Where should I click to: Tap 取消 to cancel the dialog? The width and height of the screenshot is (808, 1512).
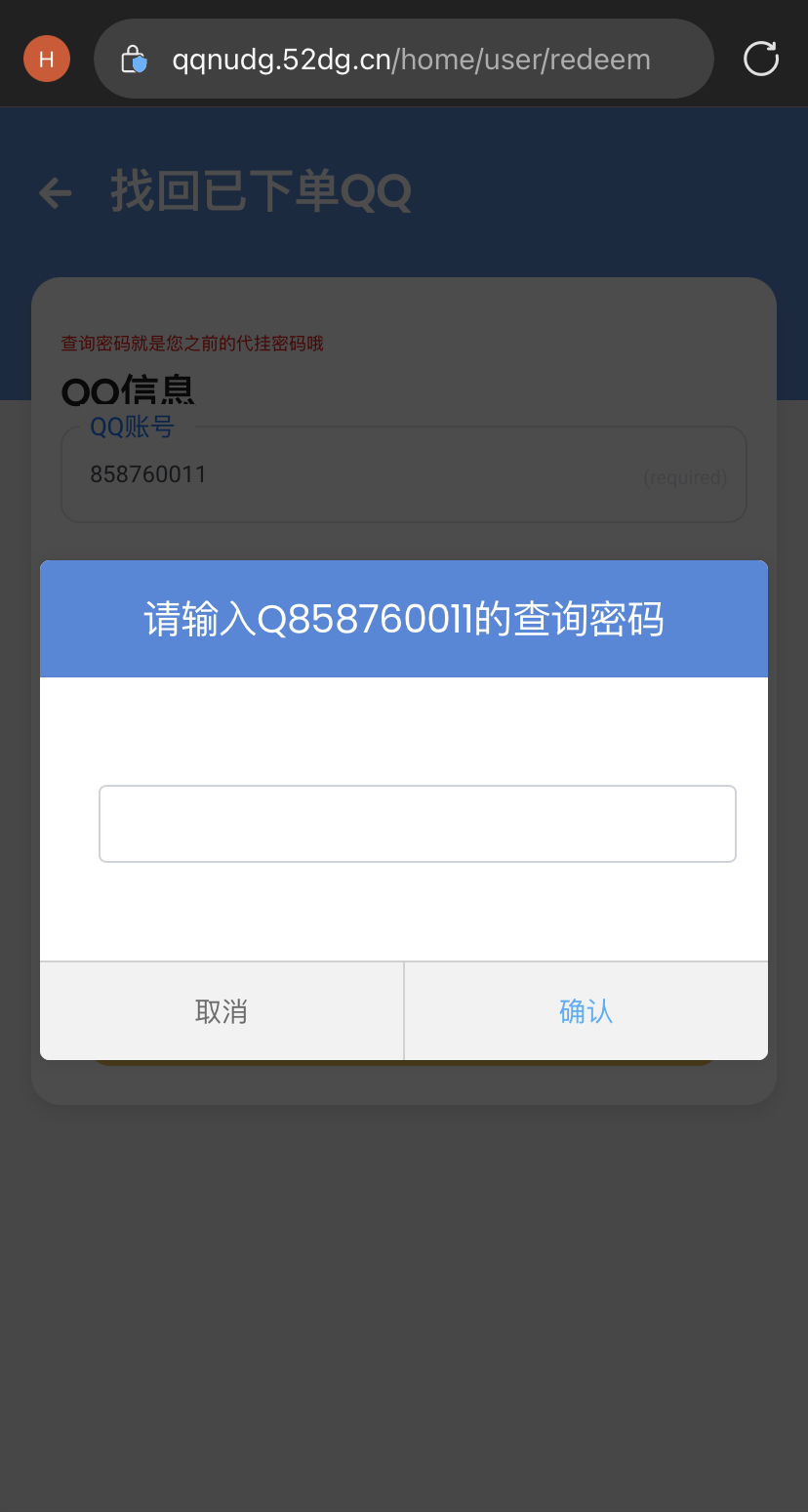point(222,1011)
